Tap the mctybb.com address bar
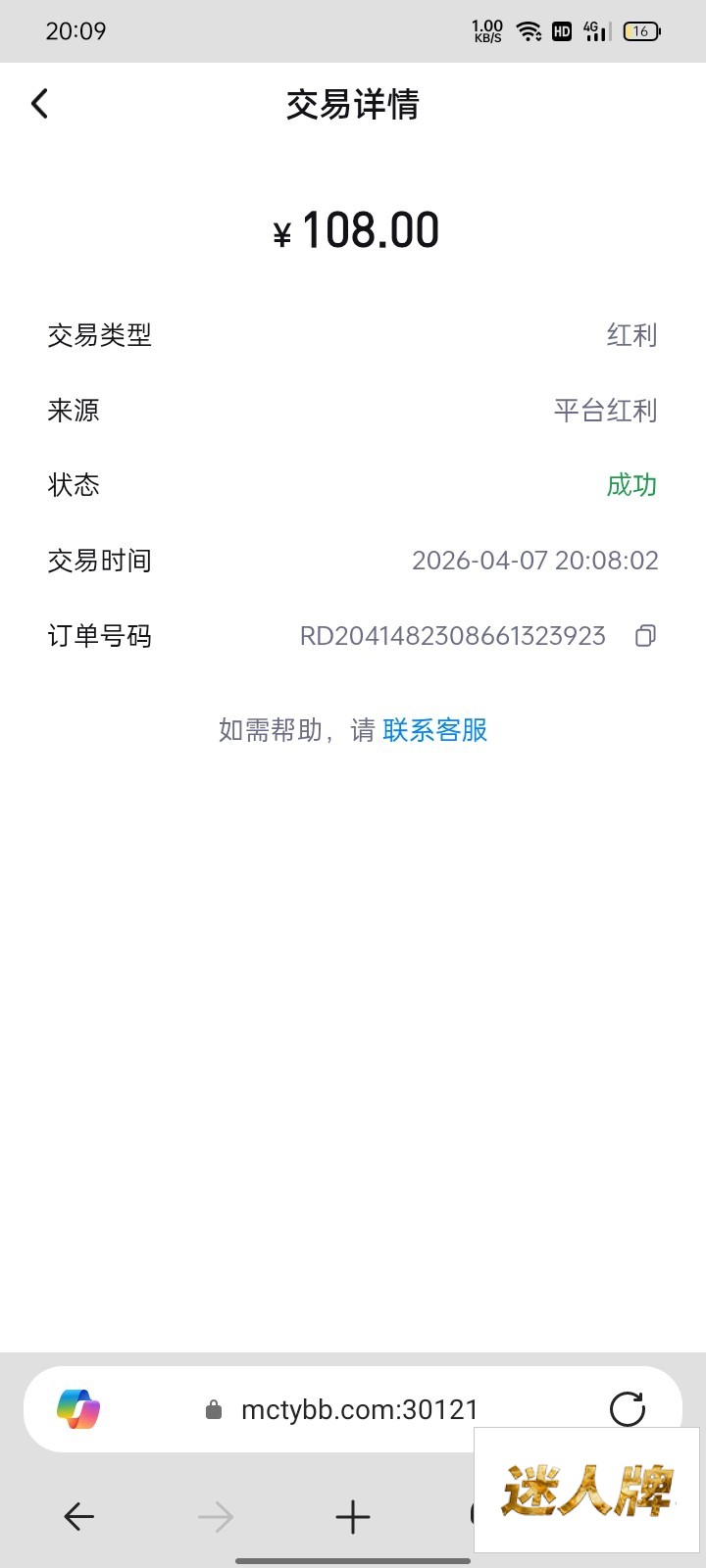The height and width of the screenshot is (1568, 706). (x=358, y=1409)
